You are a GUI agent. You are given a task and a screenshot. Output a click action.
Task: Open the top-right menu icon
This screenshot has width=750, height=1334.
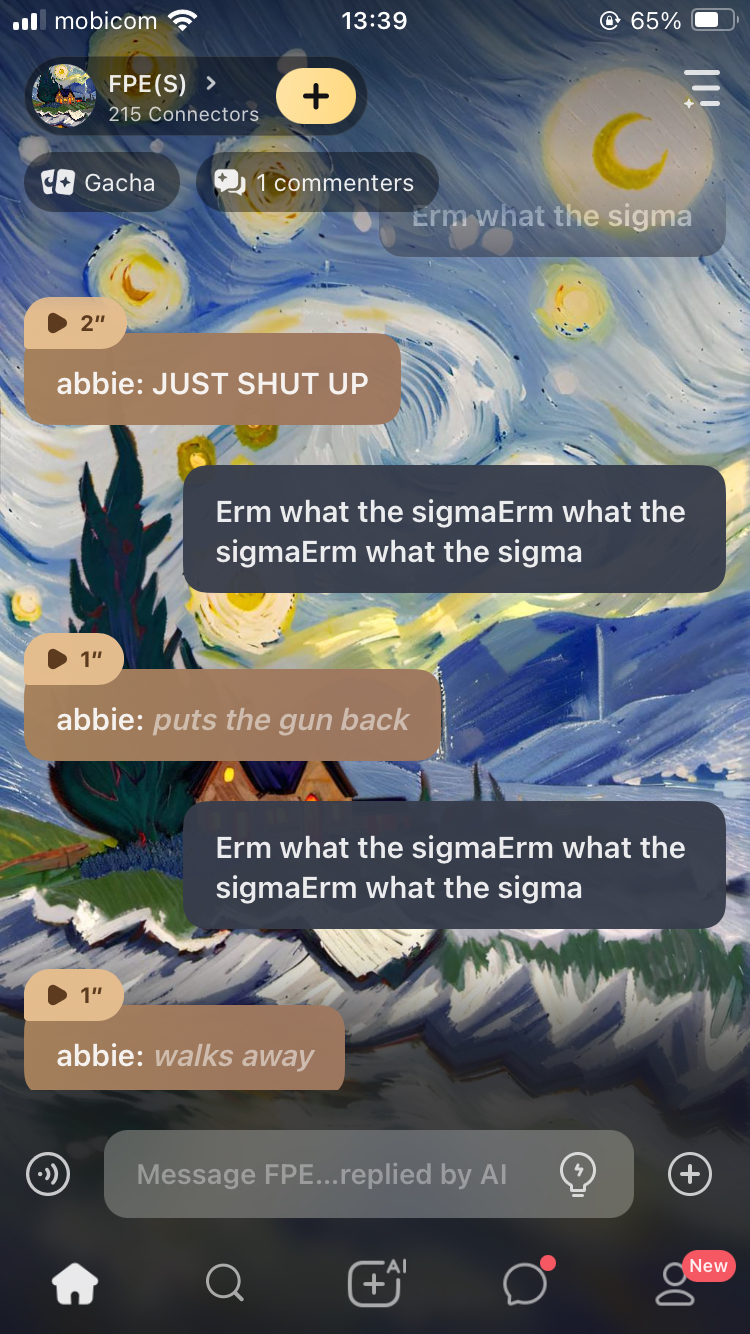pos(702,88)
